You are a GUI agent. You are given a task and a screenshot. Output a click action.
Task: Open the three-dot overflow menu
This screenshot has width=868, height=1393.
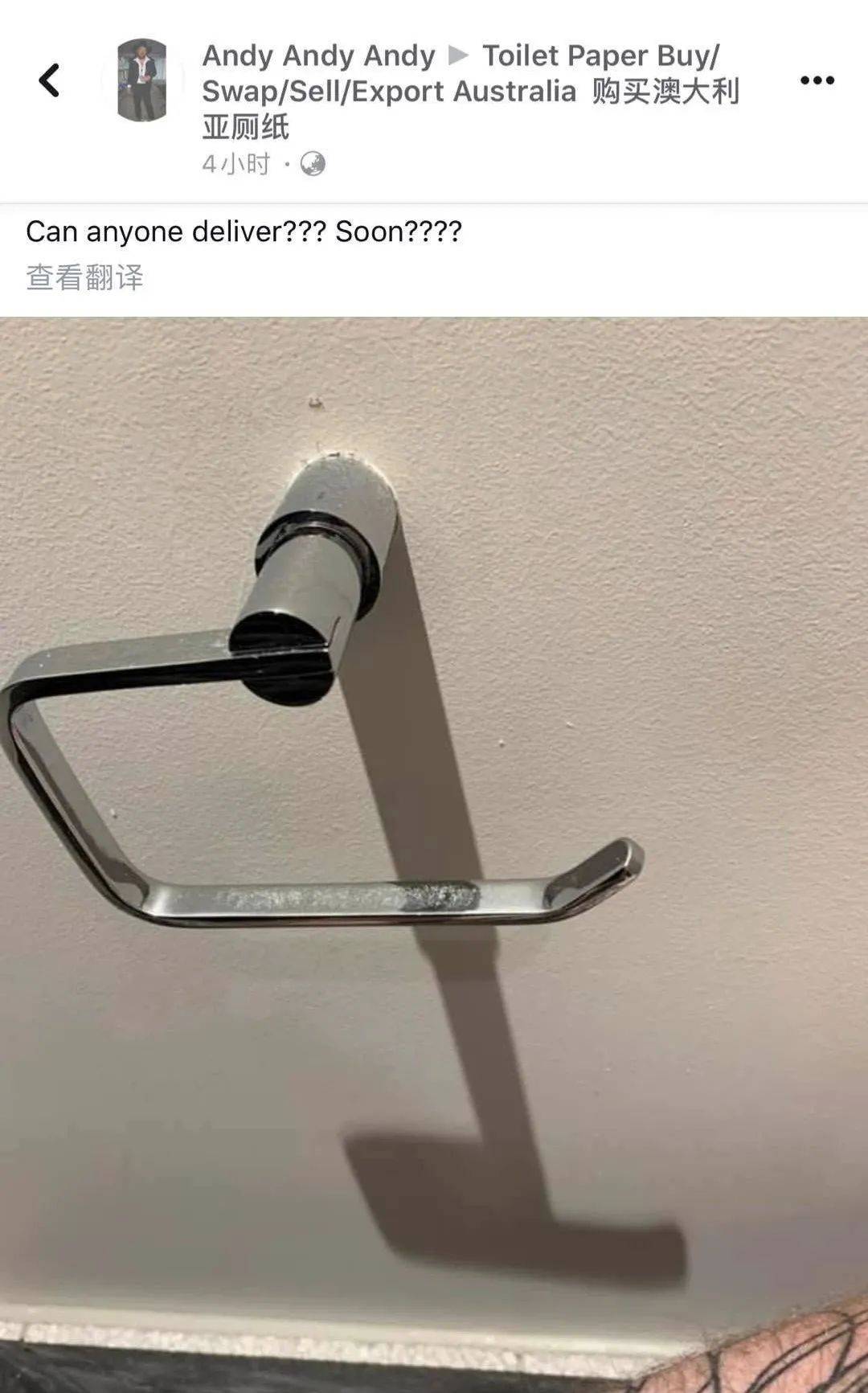817,80
